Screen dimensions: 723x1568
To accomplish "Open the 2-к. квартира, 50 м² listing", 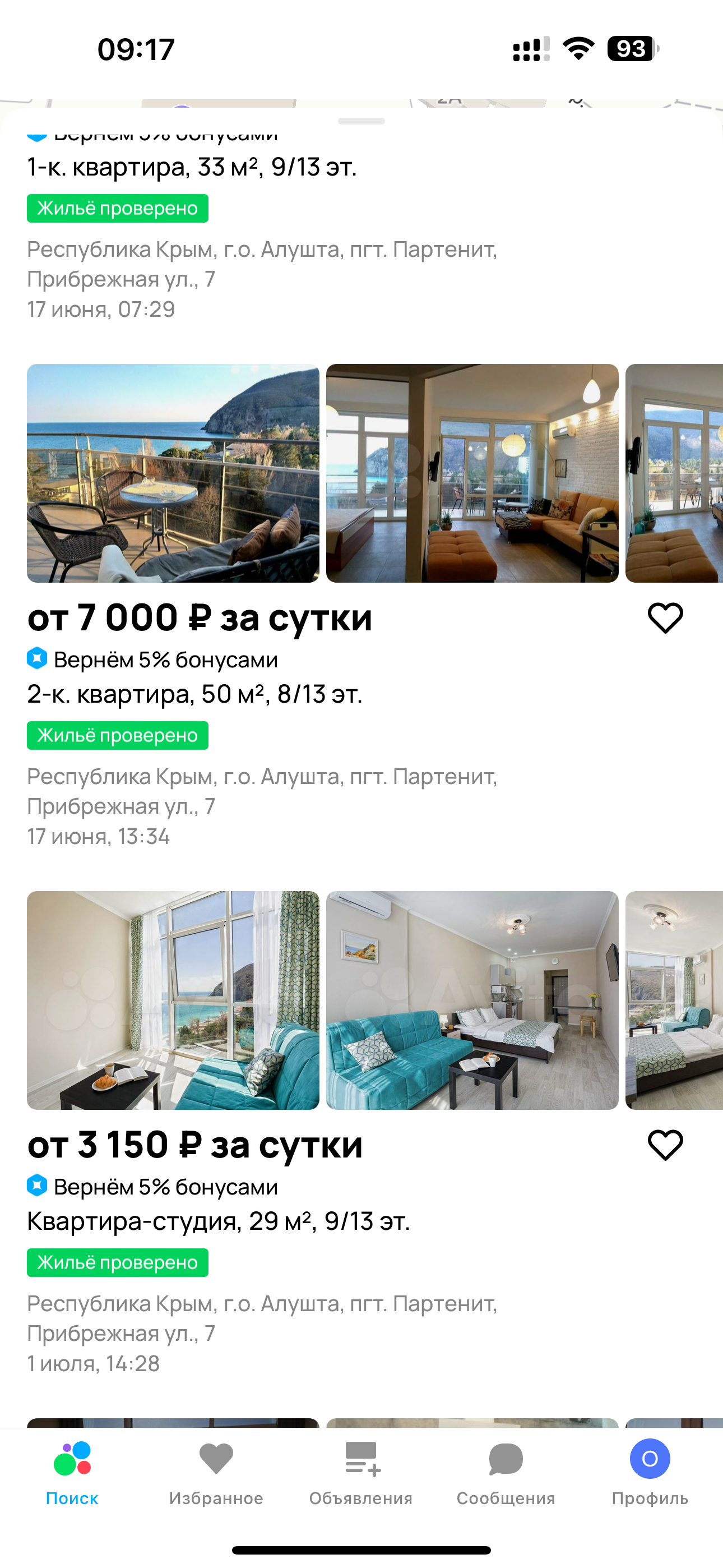I will click(x=194, y=694).
